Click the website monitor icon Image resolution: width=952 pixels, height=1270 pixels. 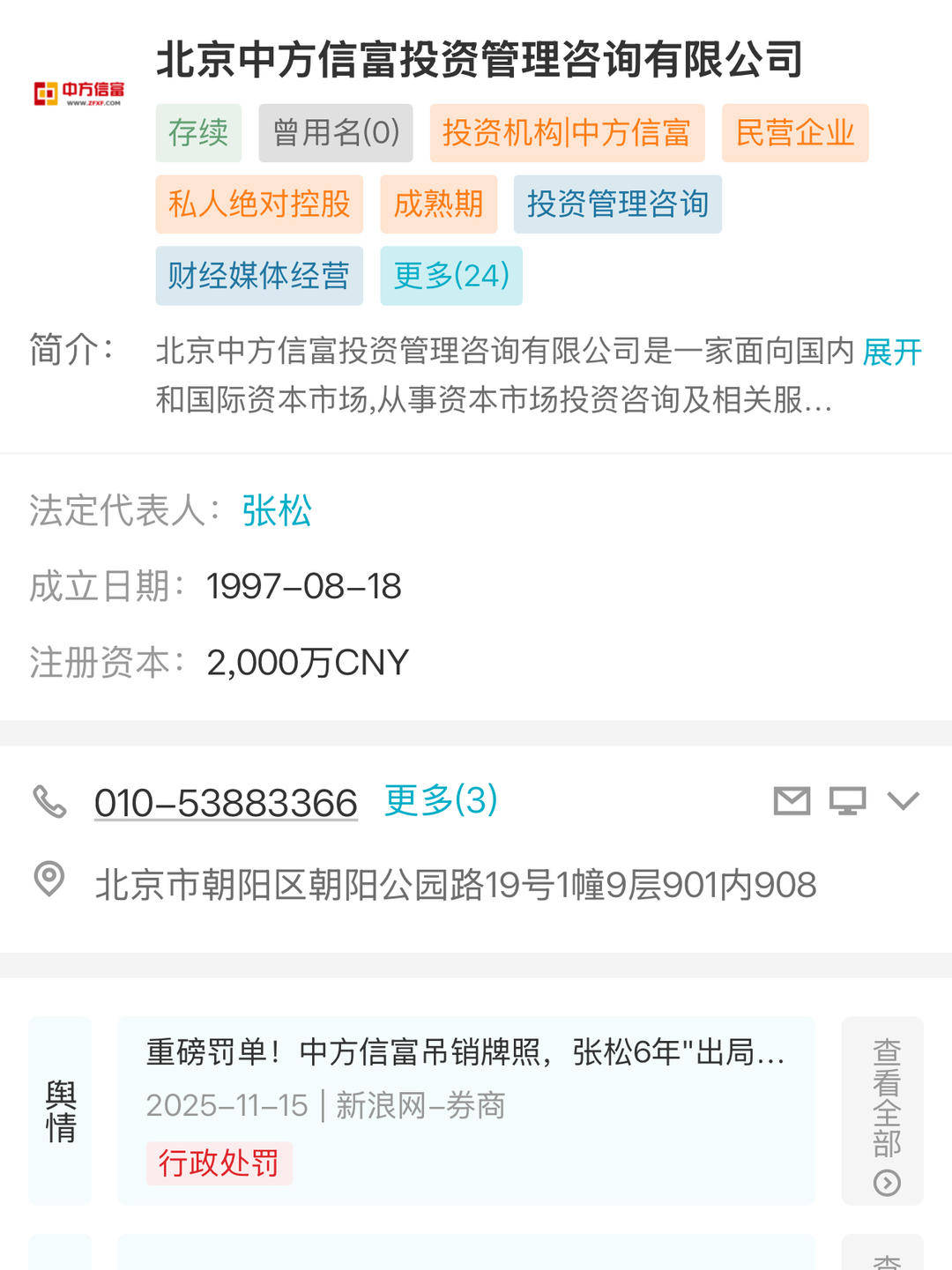pyautogui.click(x=848, y=801)
